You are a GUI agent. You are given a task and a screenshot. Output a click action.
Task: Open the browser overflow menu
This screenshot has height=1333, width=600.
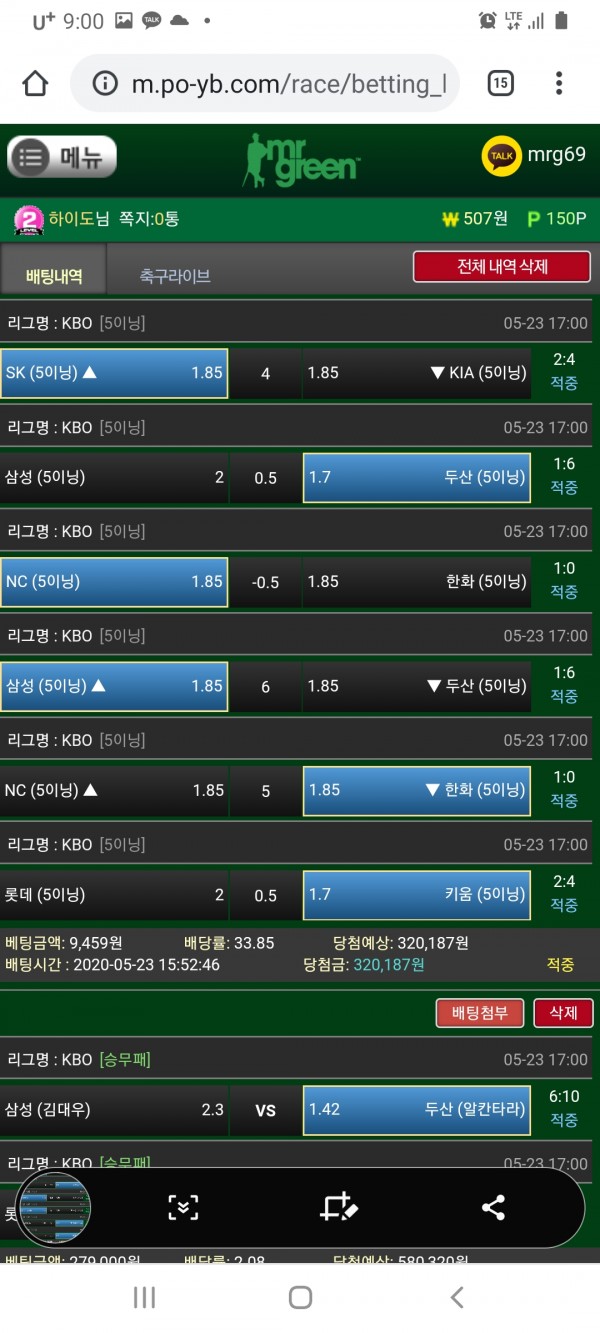pyautogui.click(x=559, y=83)
